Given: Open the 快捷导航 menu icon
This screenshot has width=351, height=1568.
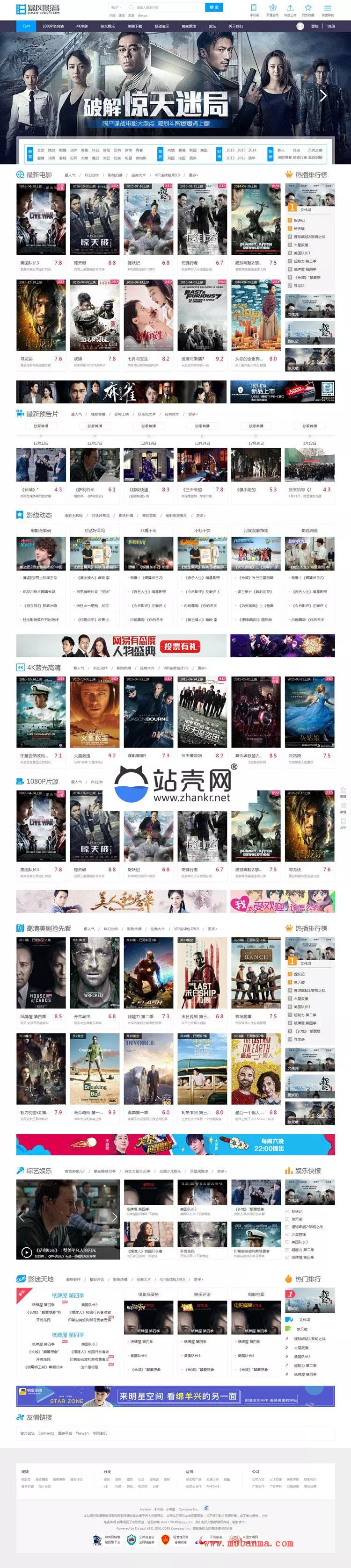Looking at the screenshot, I should click(327, 9).
